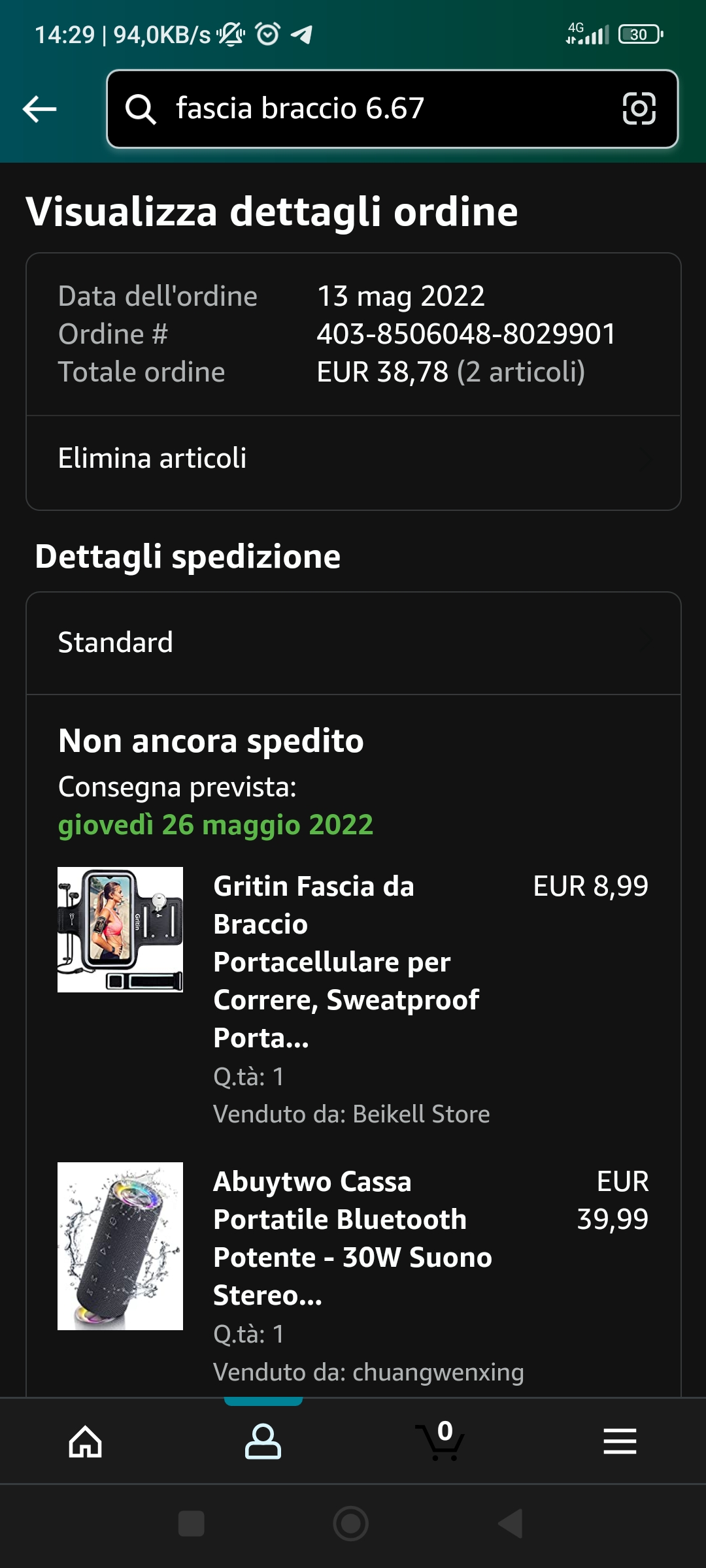This screenshot has height=1568, width=706.
Task: Open the Gritin Fascia da Braccio product
Action: coord(346,962)
